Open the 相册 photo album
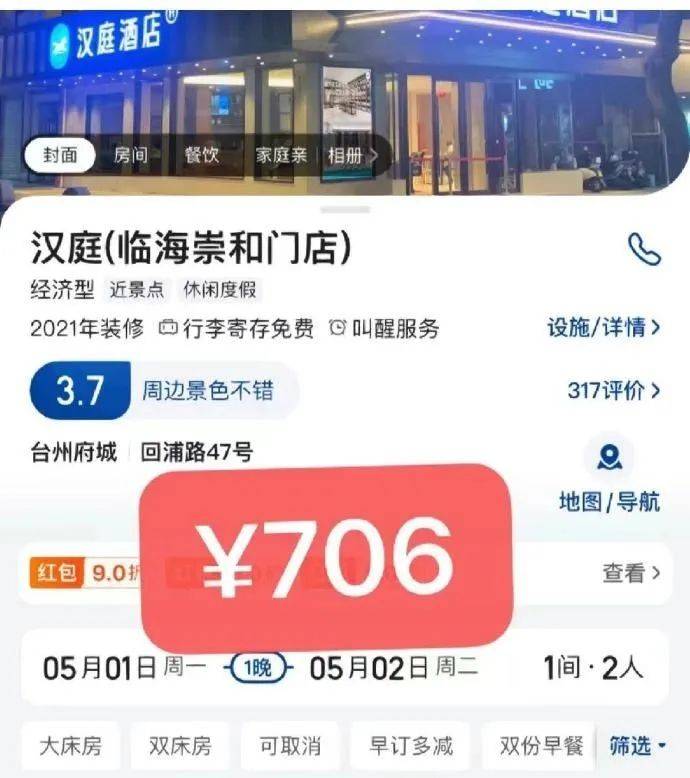The height and width of the screenshot is (778, 690). tap(351, 155)
